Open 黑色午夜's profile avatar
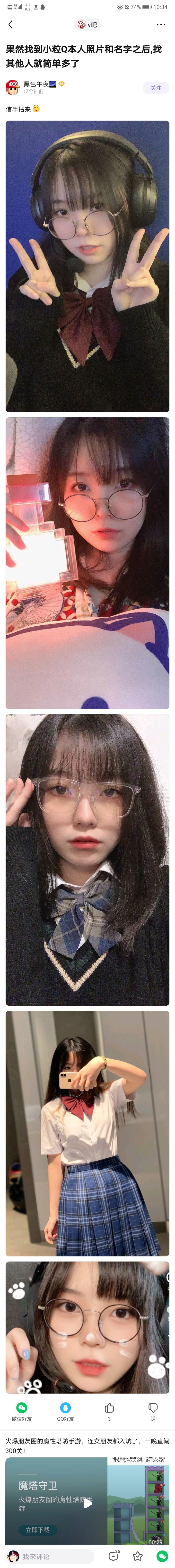 click(x=13, y=87)
